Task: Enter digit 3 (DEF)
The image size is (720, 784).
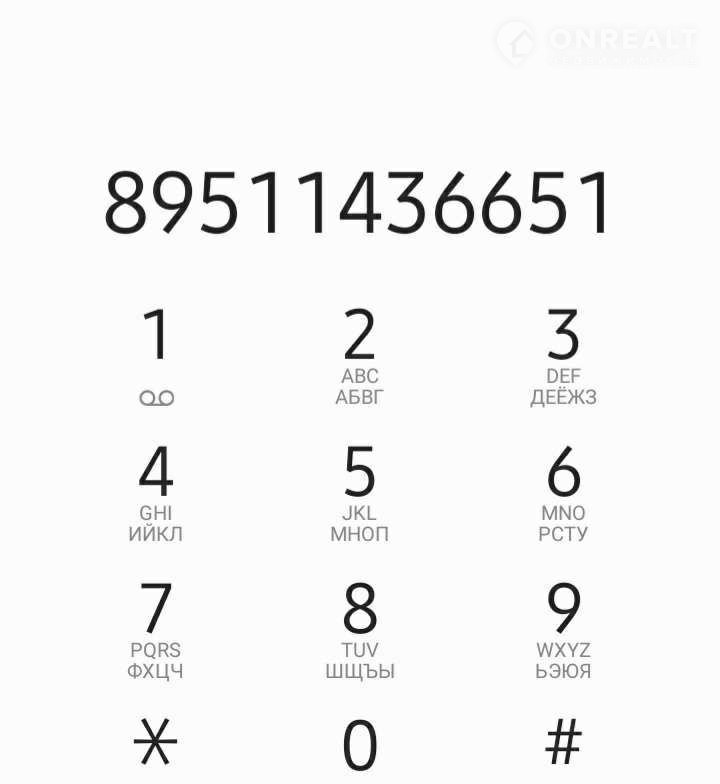Action: tap(563, 355)
